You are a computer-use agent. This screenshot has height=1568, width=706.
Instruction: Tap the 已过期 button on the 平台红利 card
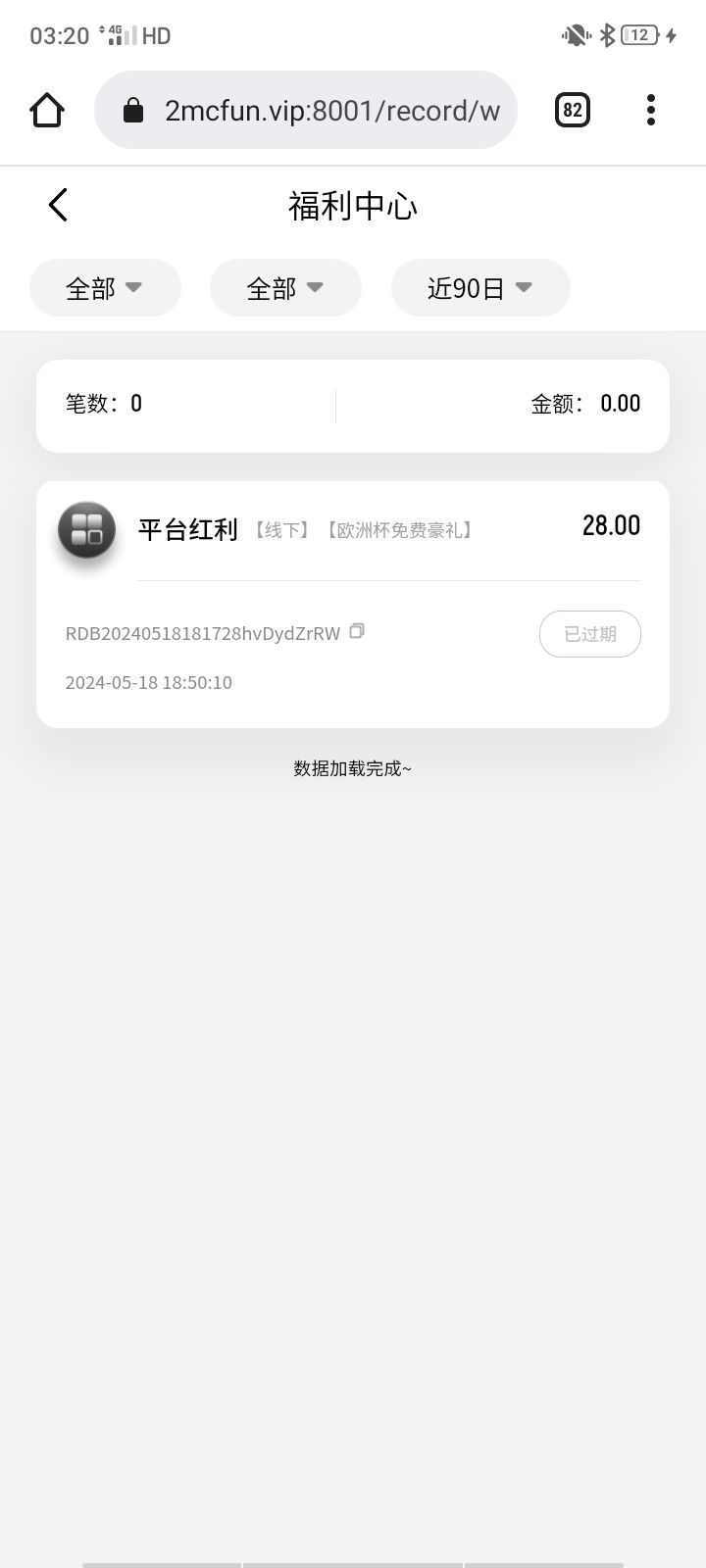click(590, 634)
